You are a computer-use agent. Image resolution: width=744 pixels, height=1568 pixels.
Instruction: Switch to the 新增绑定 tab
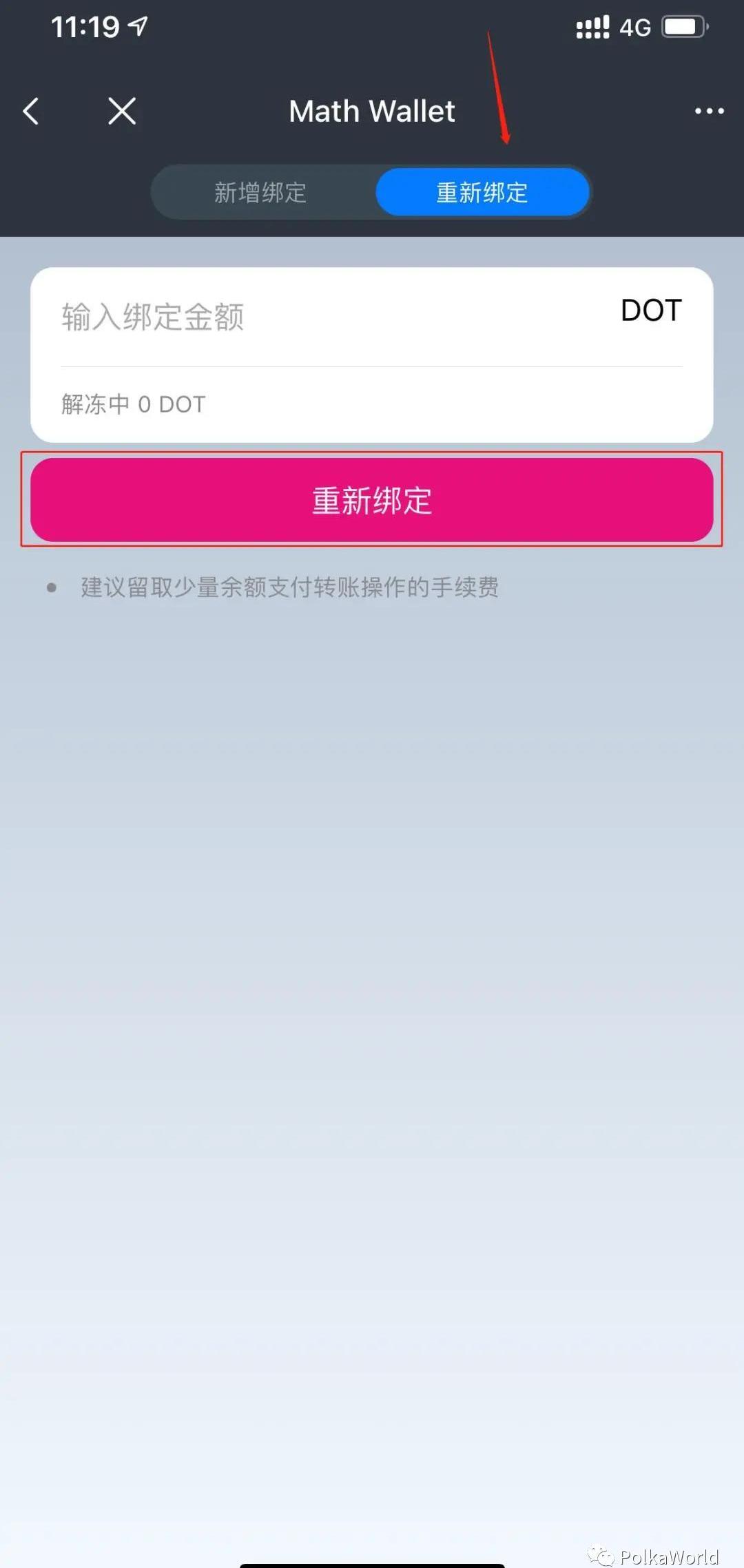[x=260, y=192]
